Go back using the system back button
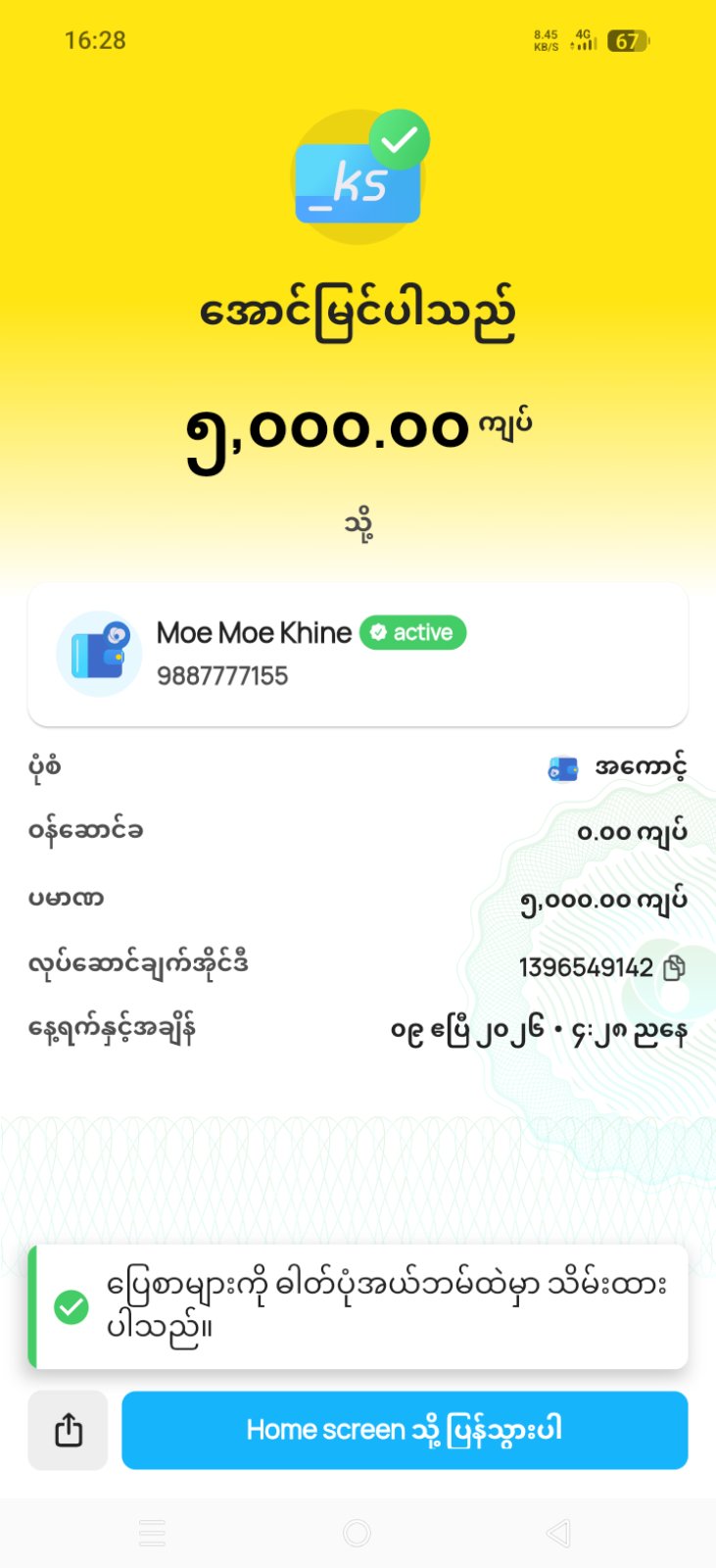Screen dimensions: 716x1568 558,1533
